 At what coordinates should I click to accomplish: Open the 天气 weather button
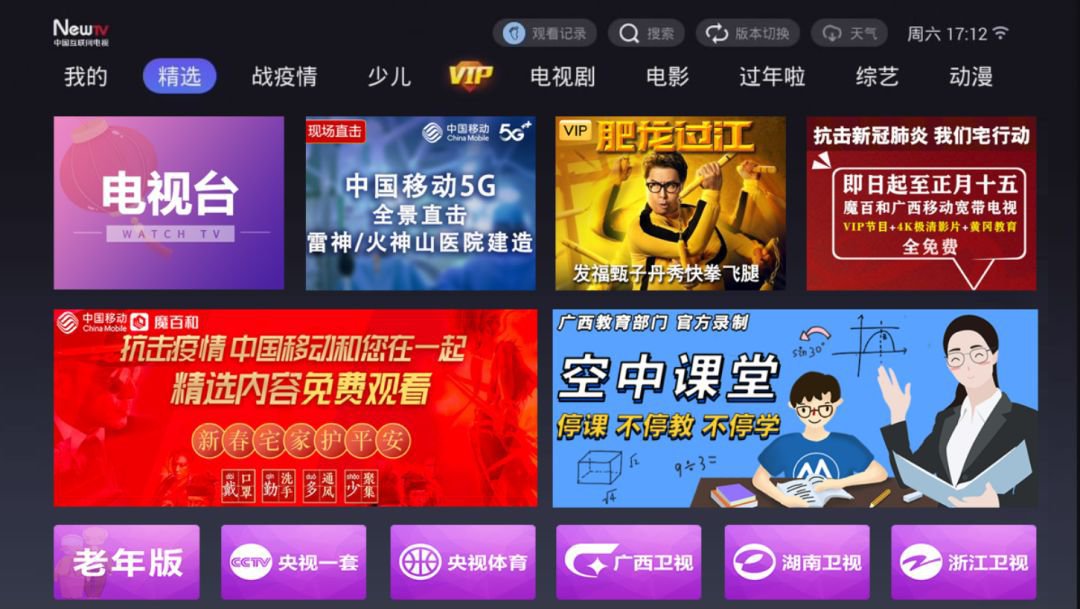click(849, 33)
